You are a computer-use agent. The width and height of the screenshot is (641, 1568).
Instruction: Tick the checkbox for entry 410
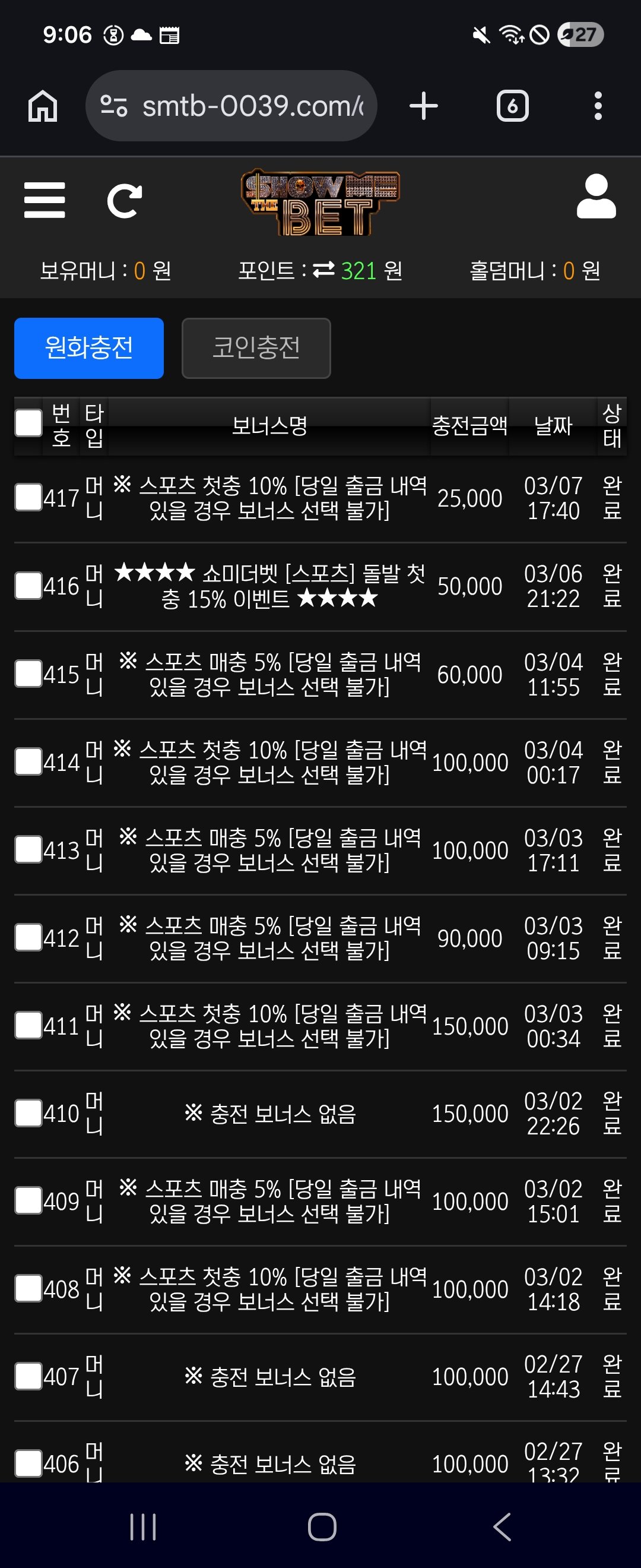point(28,1113)
